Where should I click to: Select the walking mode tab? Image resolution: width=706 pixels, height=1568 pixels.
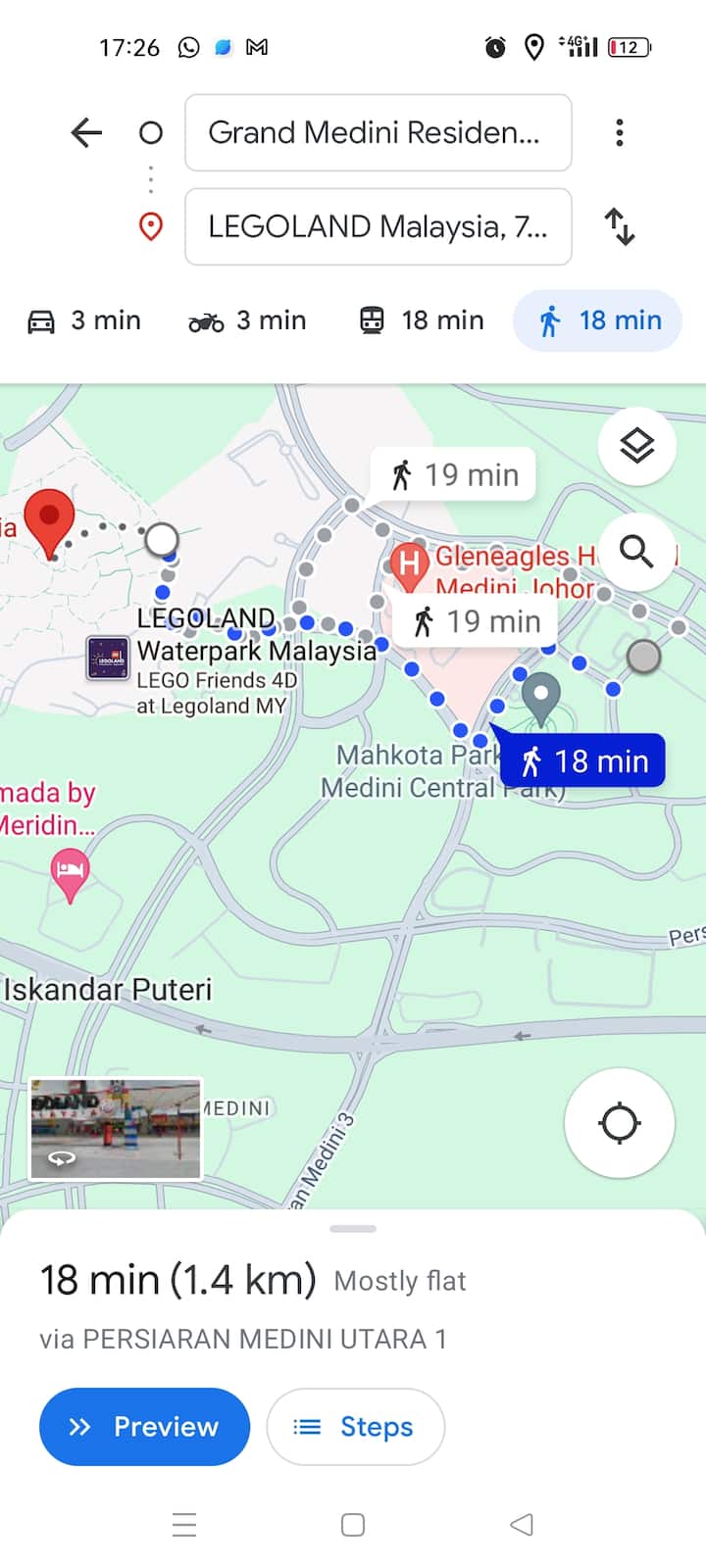click(x=597, y=320)
